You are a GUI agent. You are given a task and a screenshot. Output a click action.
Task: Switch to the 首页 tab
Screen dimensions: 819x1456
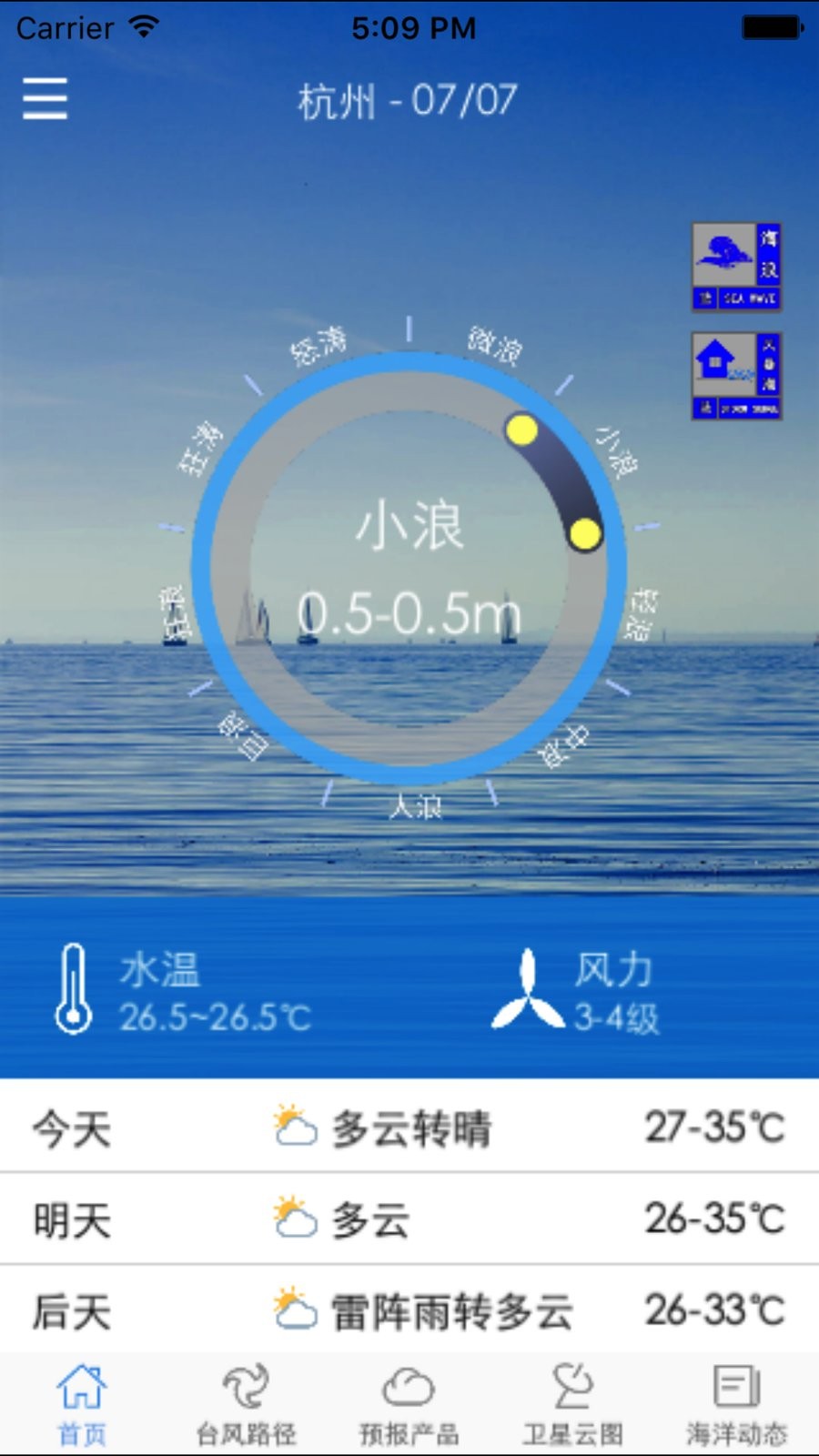(82, 1405)
